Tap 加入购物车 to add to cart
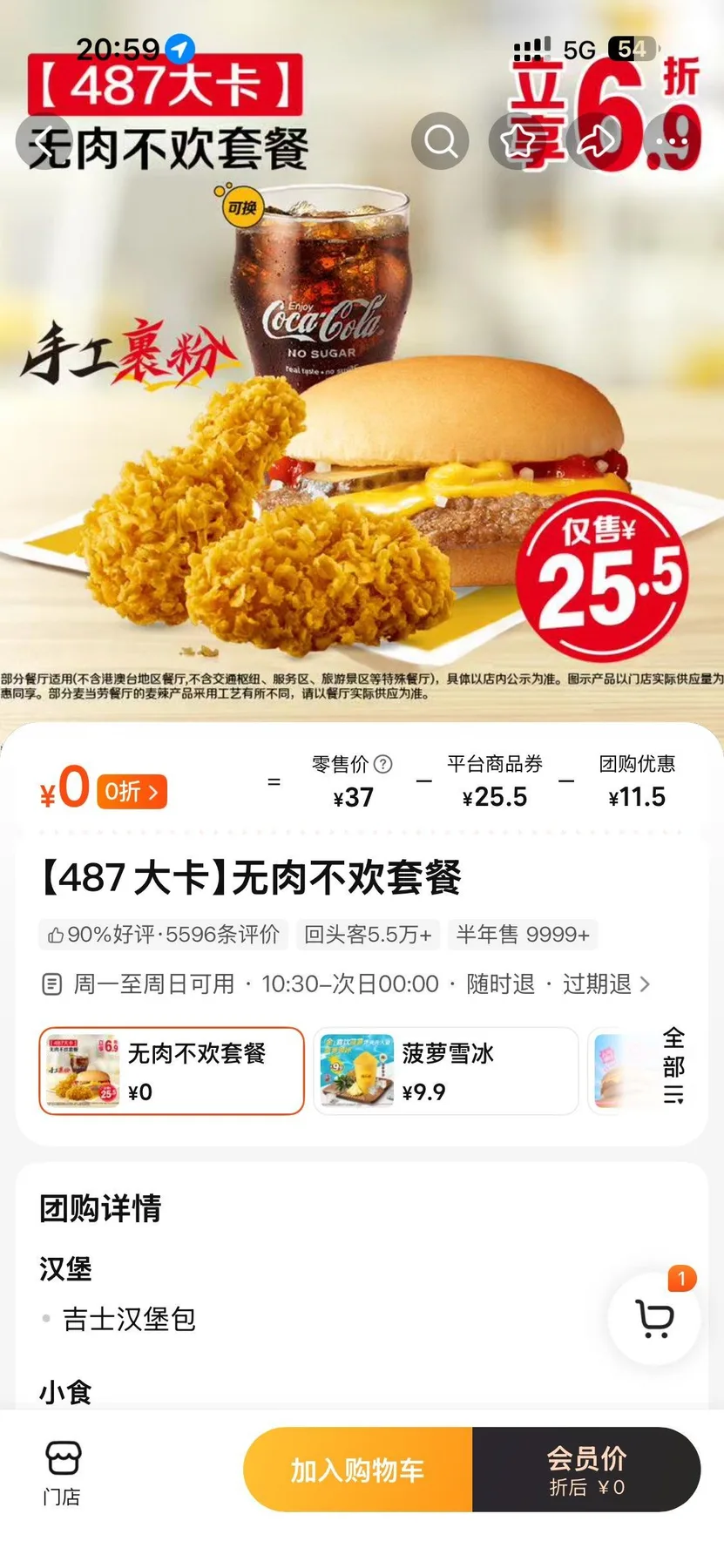 pos(358,1470)
